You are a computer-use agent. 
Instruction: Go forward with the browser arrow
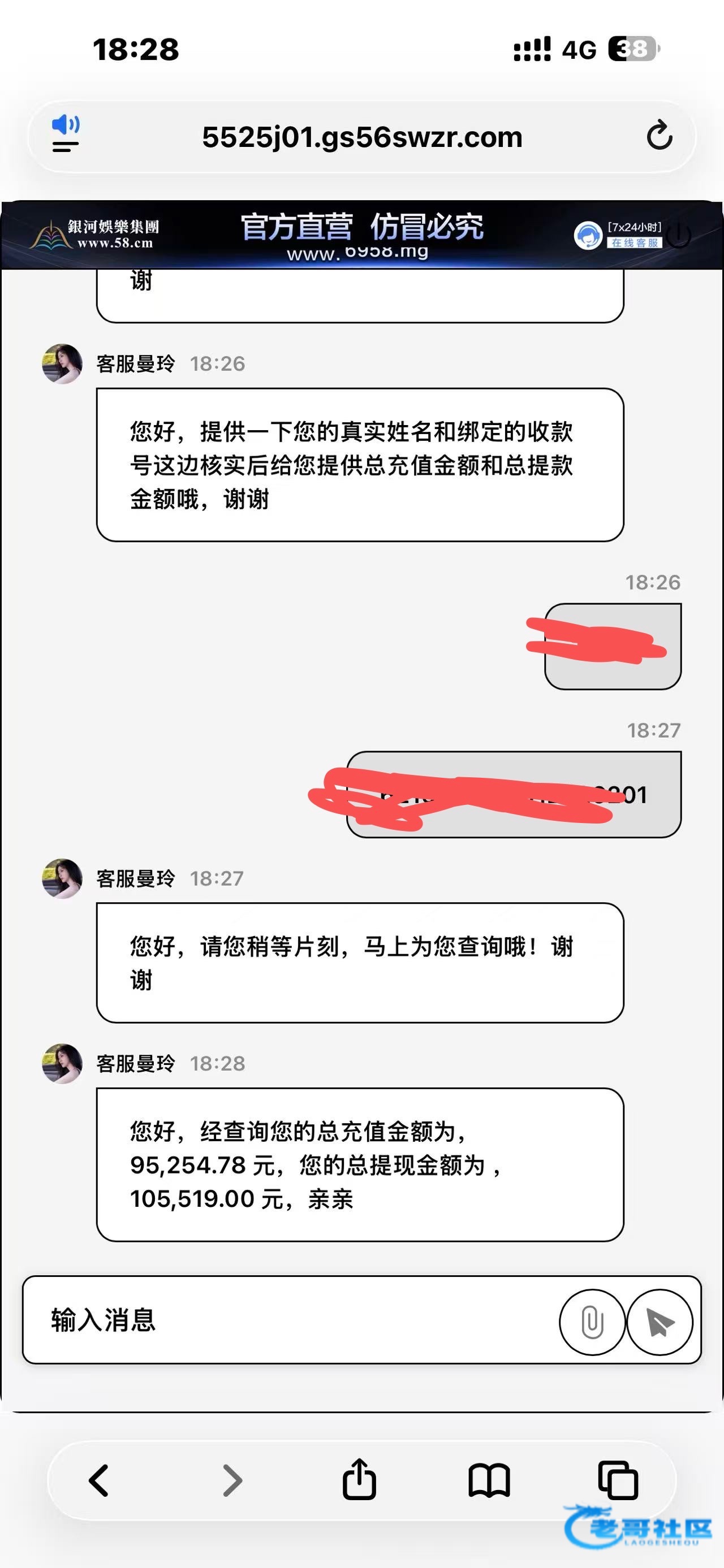click(x=232, y=1480)
